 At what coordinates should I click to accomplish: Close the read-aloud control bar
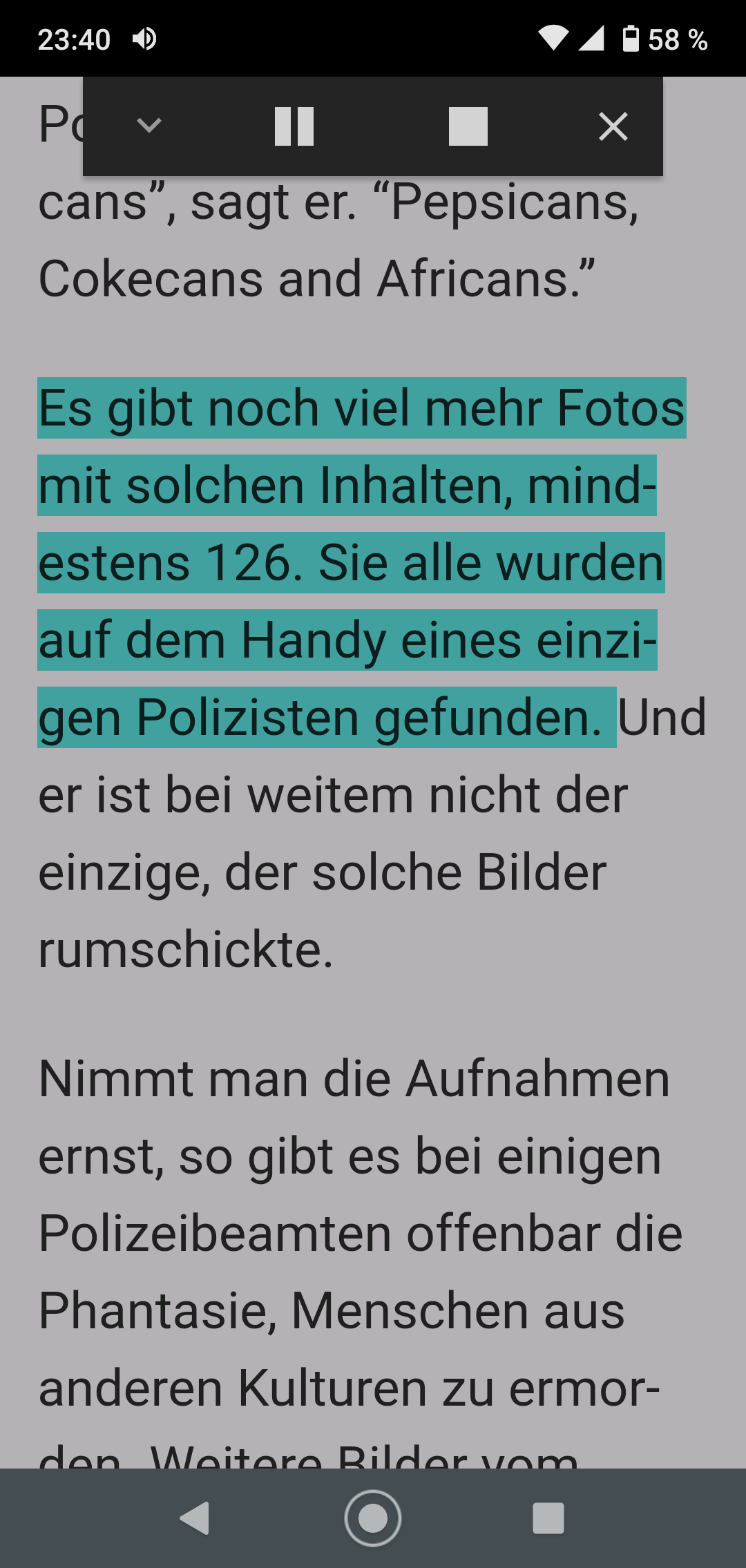coord(613,126)
